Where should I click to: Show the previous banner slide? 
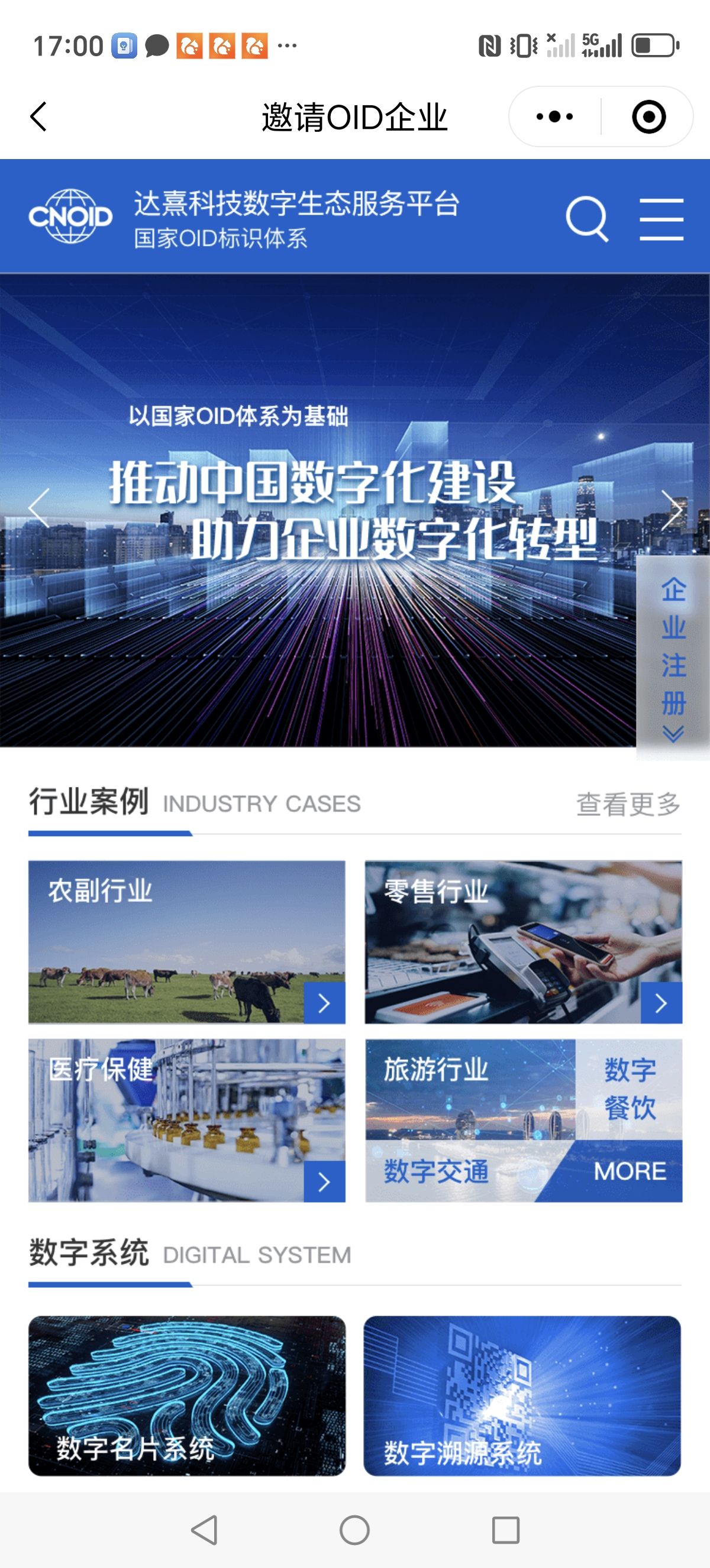pos(39,508)
